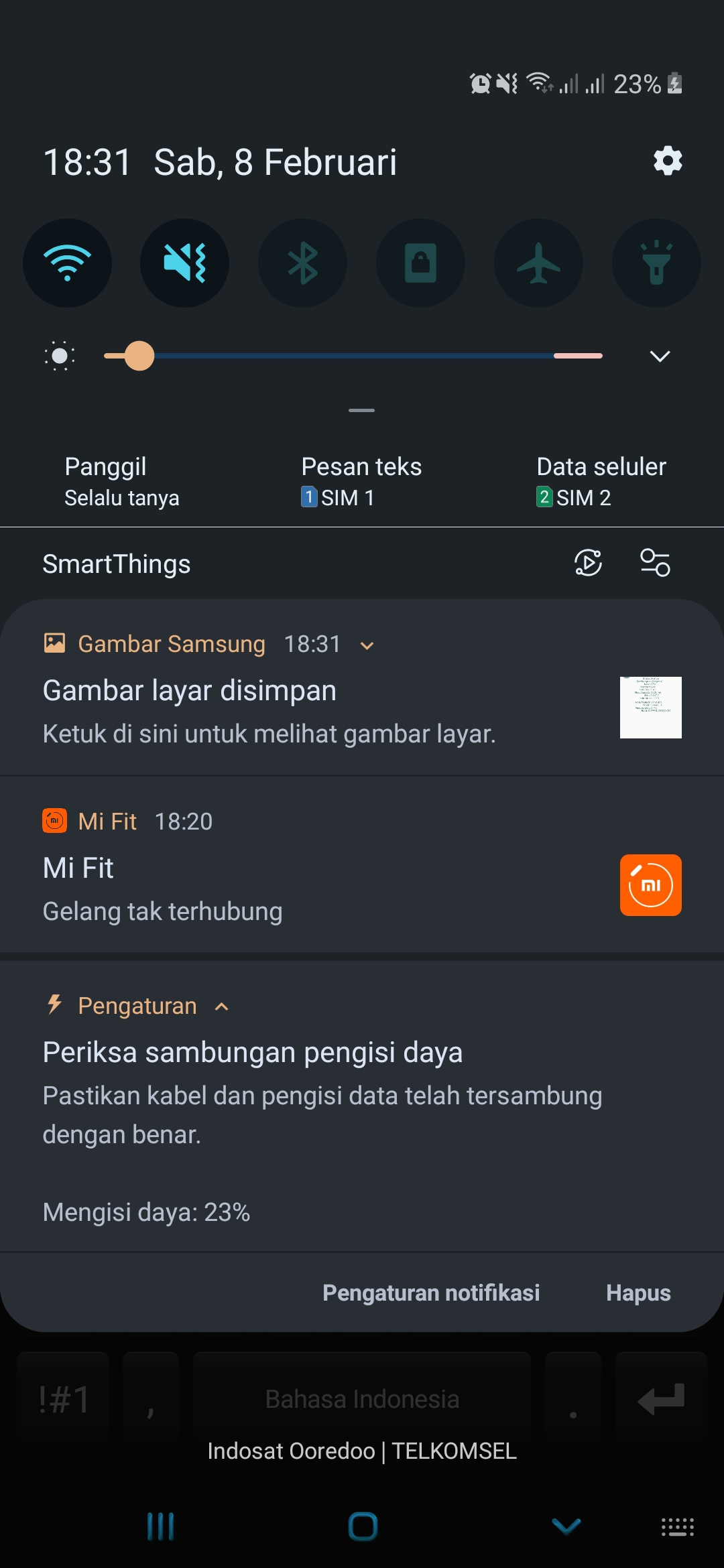Open Pengaturan notifikasi
724x1568 pixels.
point(431,1293)
